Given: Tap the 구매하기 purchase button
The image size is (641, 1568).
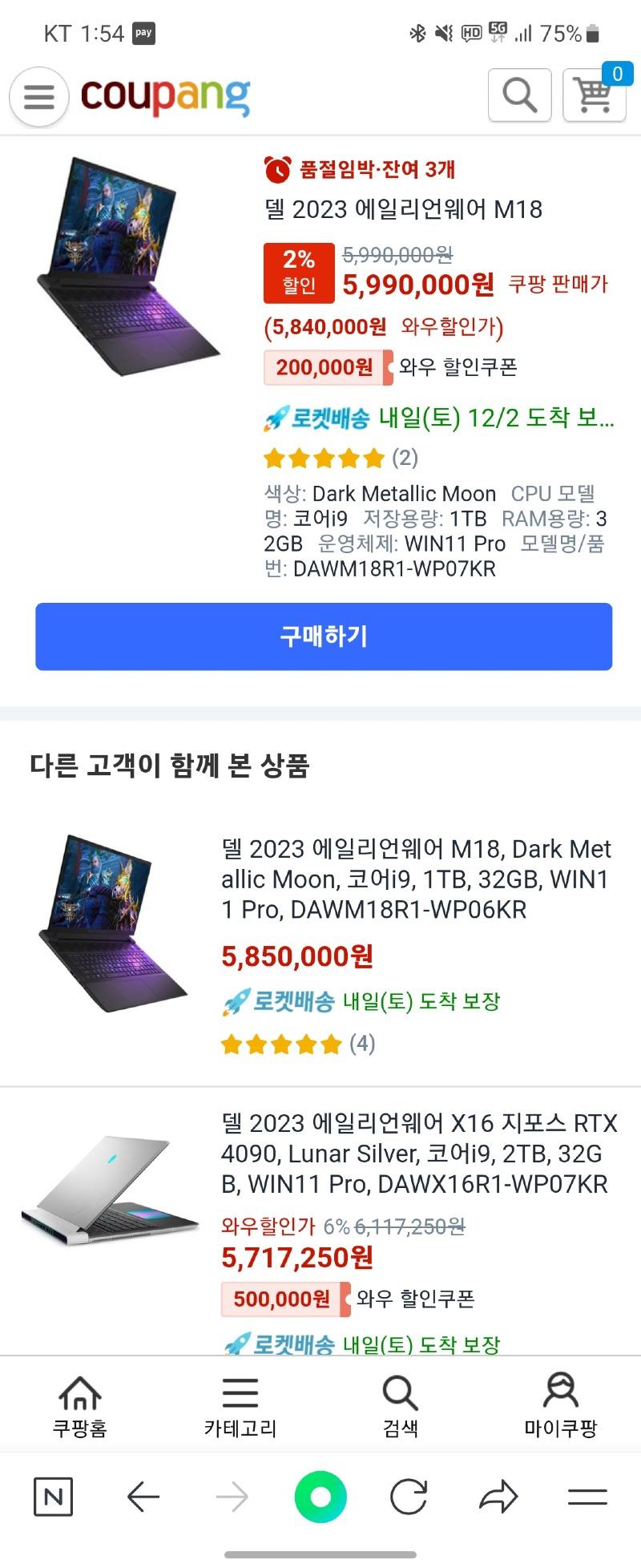Looking at the screenshot, I should (324, 636).
